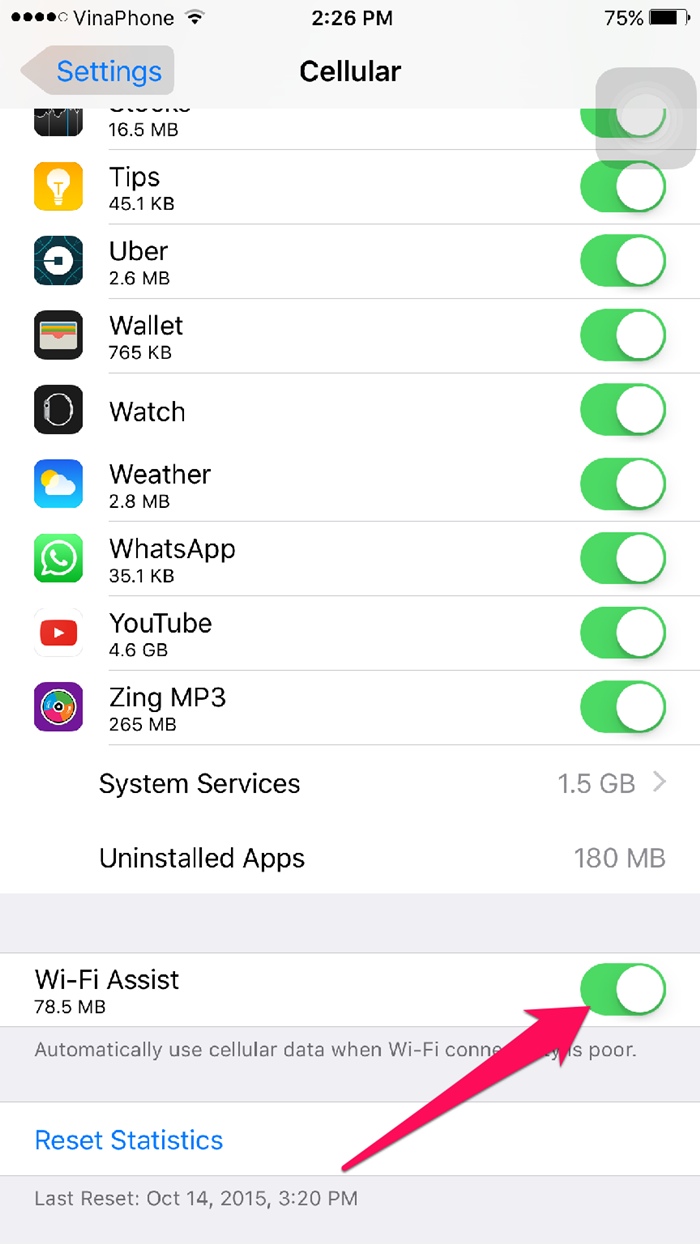Disable Zing MP3 cellular data
The height and width of the screenshot is (1244, 700).
(623, 707)
